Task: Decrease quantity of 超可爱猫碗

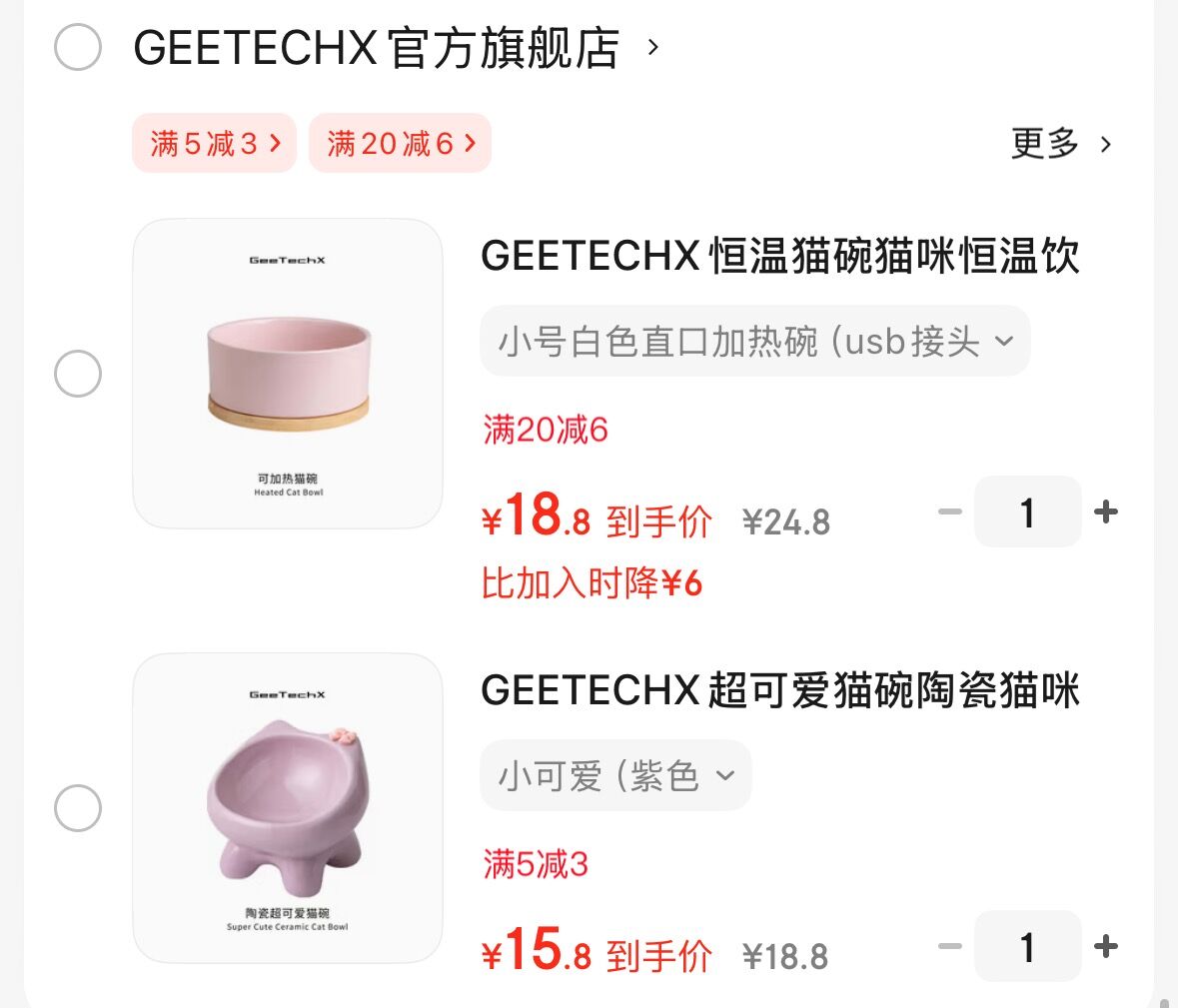Action: [x=949, y=946]
